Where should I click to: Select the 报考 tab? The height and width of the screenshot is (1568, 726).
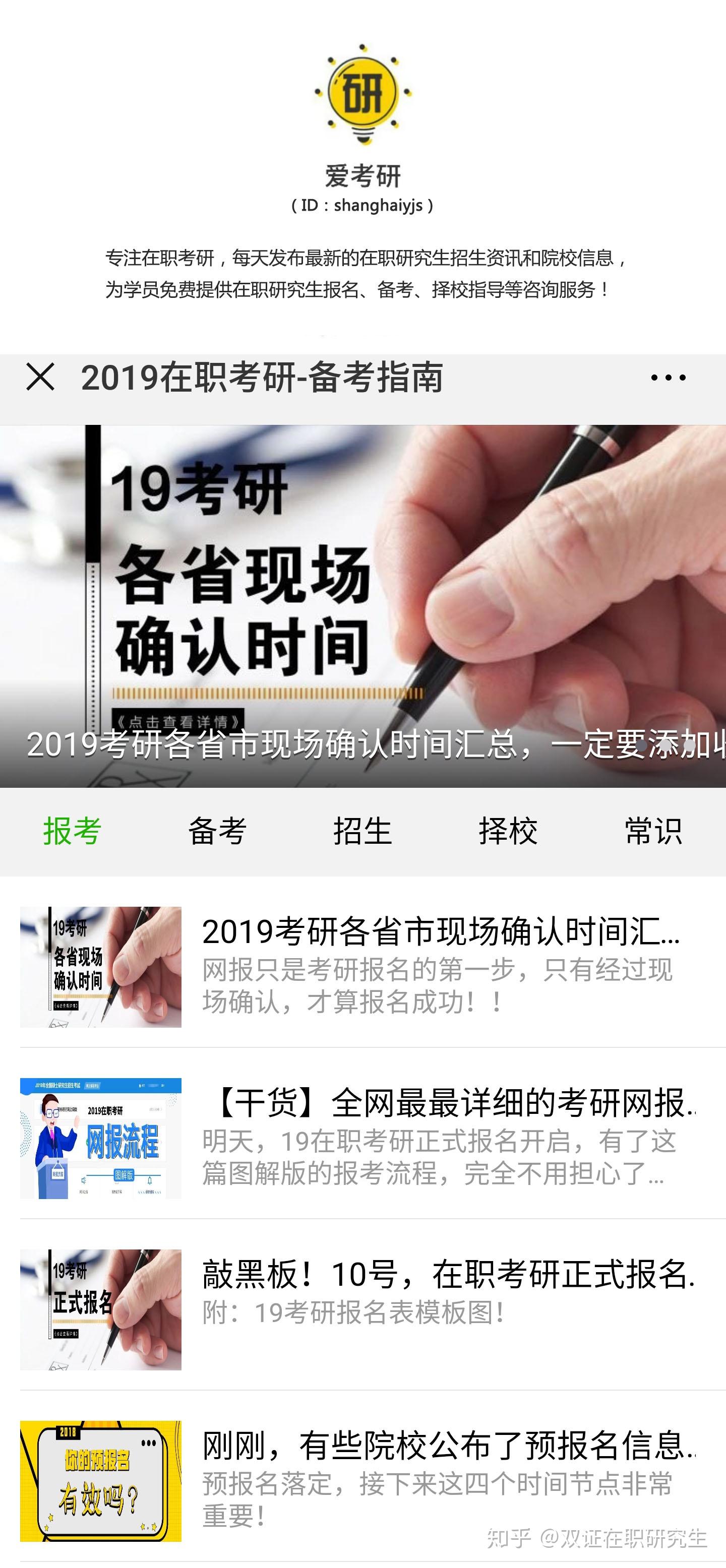72,832
